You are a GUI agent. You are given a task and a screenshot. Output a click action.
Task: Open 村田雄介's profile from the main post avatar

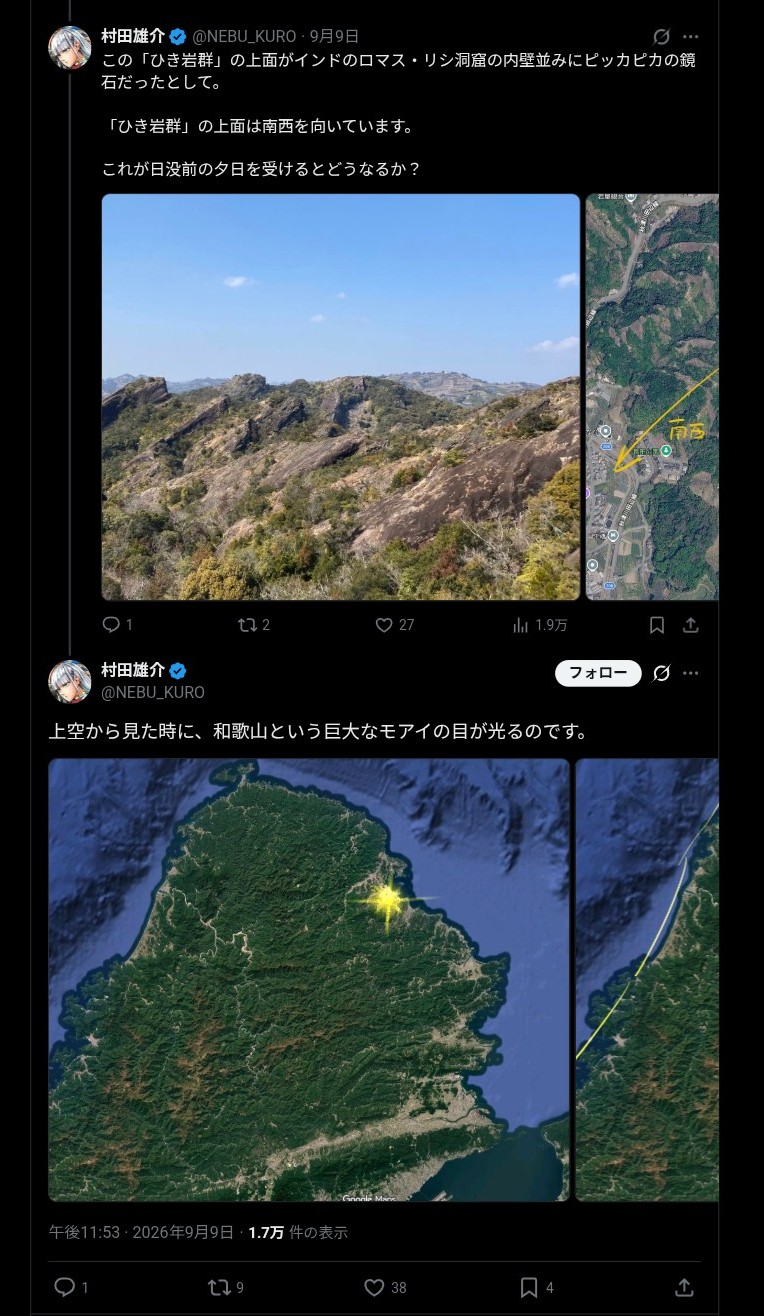click(70, 681)
